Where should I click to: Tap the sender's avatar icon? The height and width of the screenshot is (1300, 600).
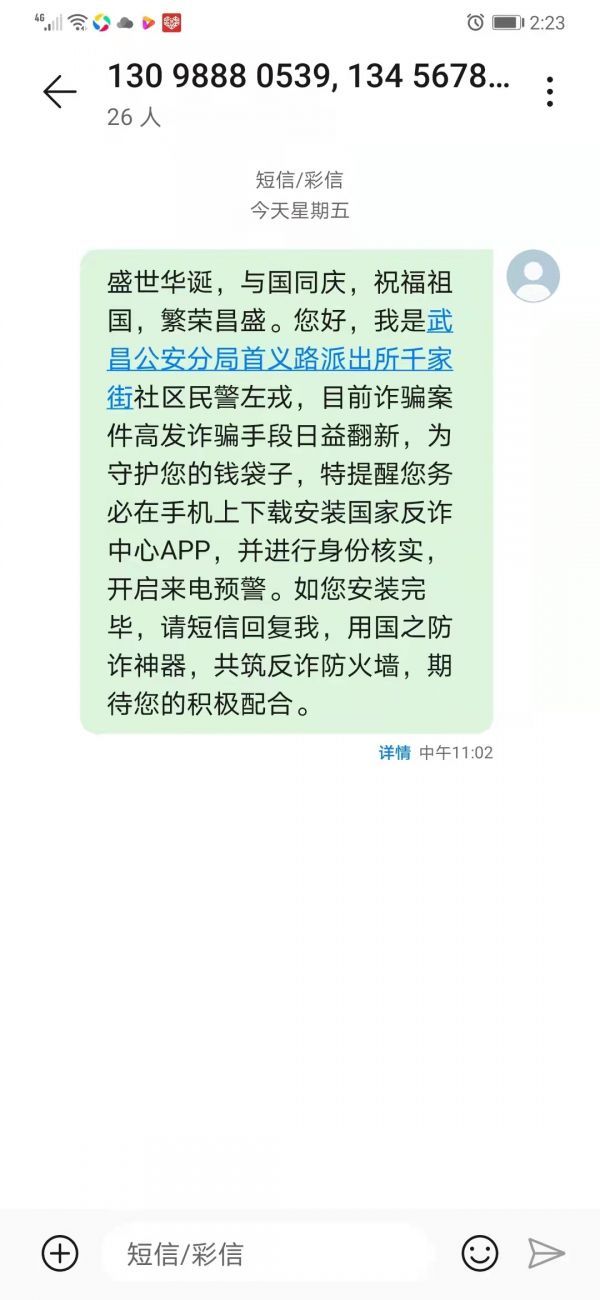pyautogui.click(x=533, y=276)
